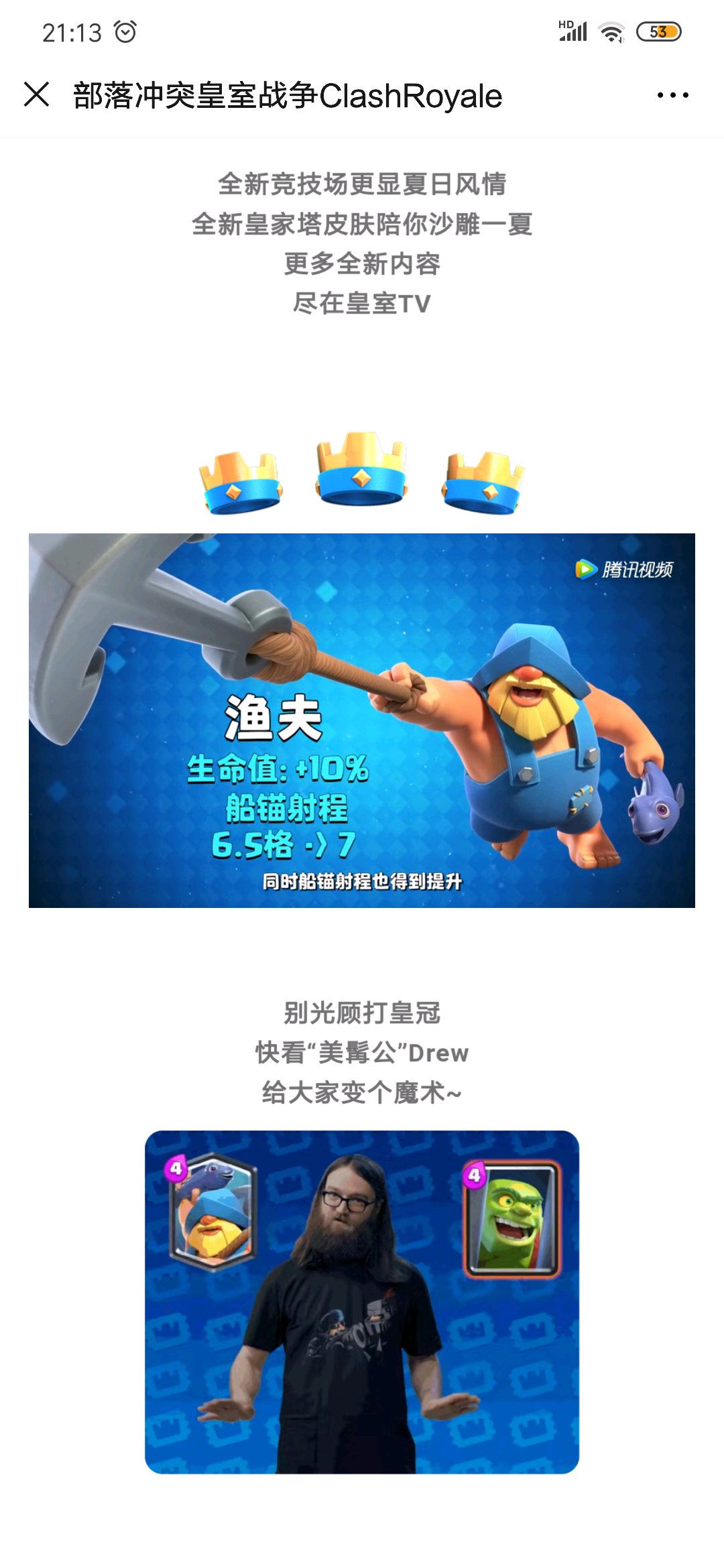The width and height of the screenshot is (724, 1568).
Task: Close the ClashRoyale article page
Action: tap(37, 94)
